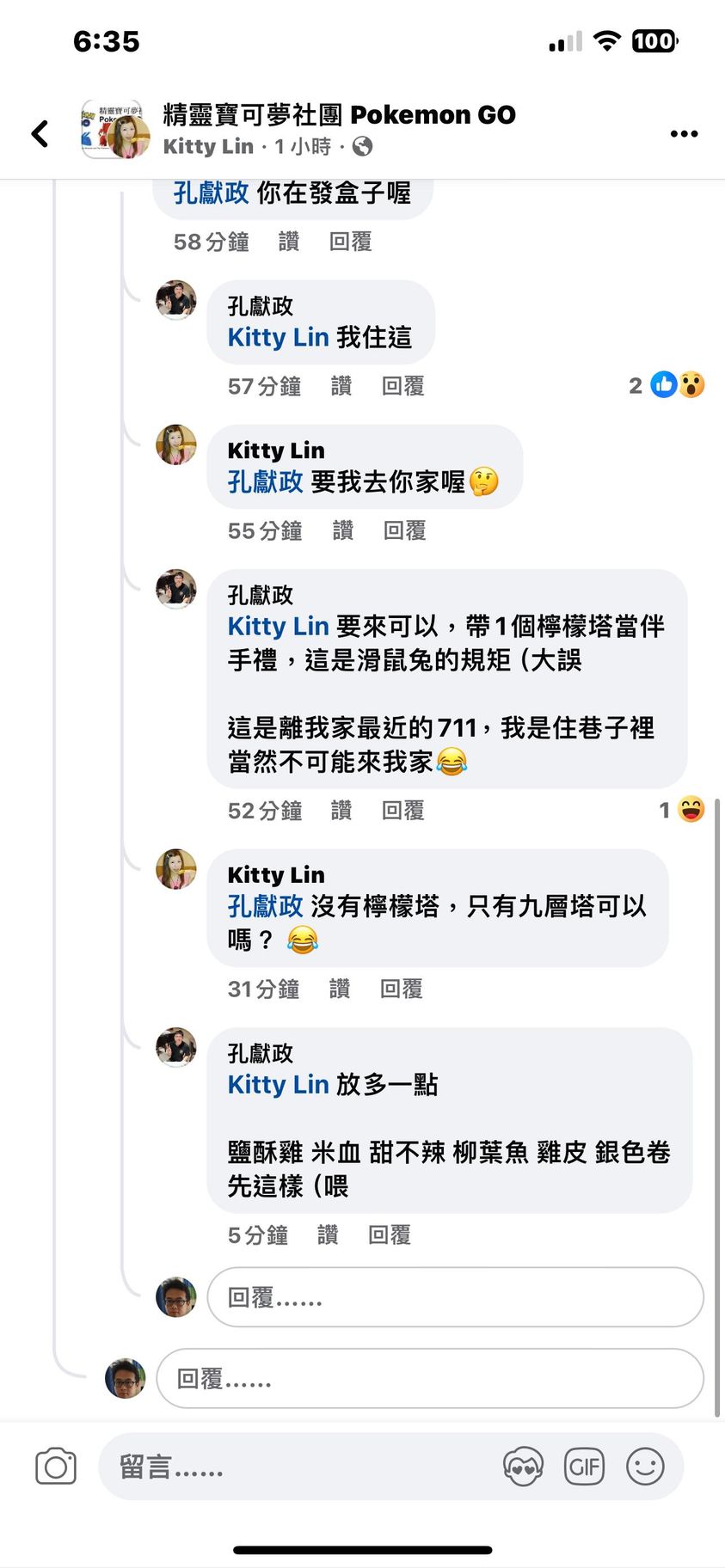The width and height of the screenshot is (725, 1568).
Task: View the two reactions on the "我住這" comment
Action: (668, 385)
